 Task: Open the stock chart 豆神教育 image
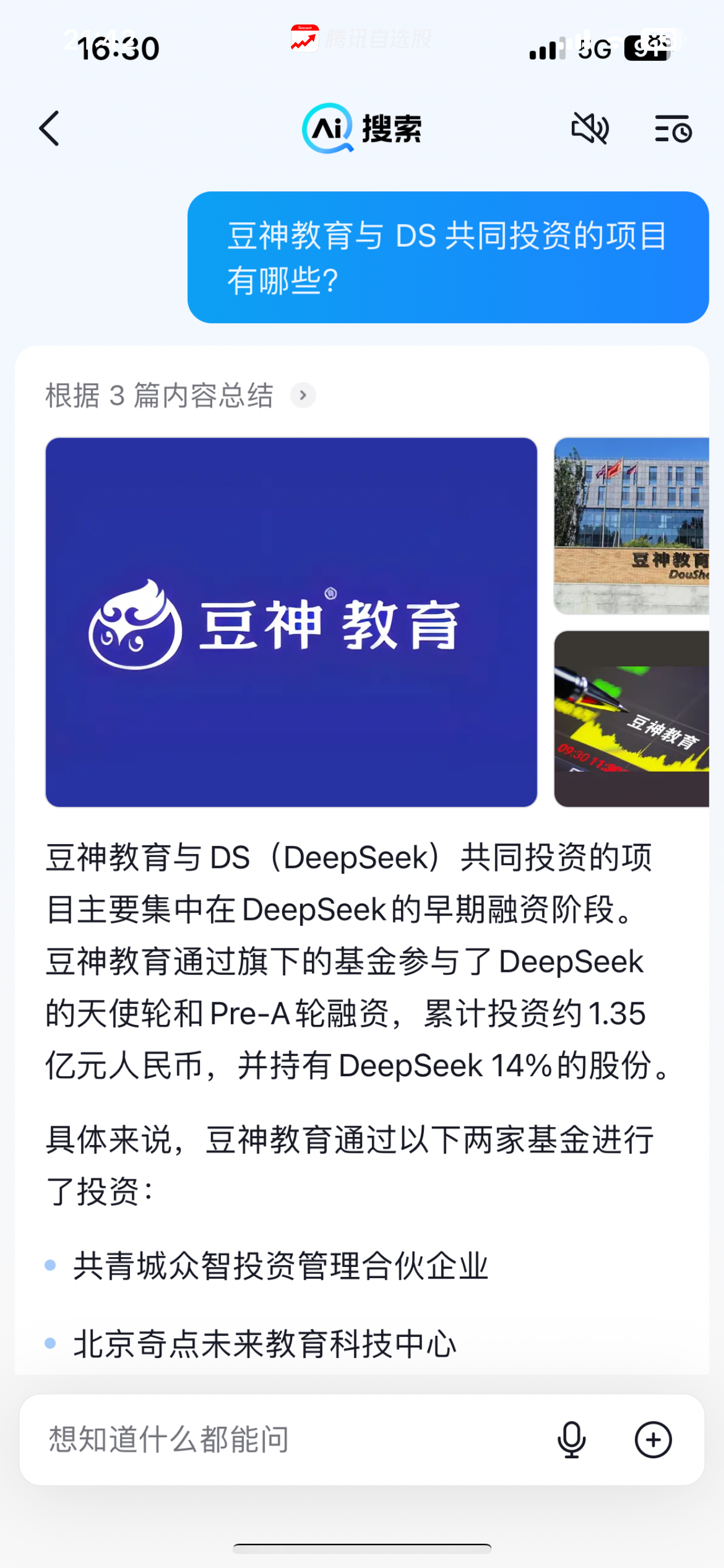(631, 719)
